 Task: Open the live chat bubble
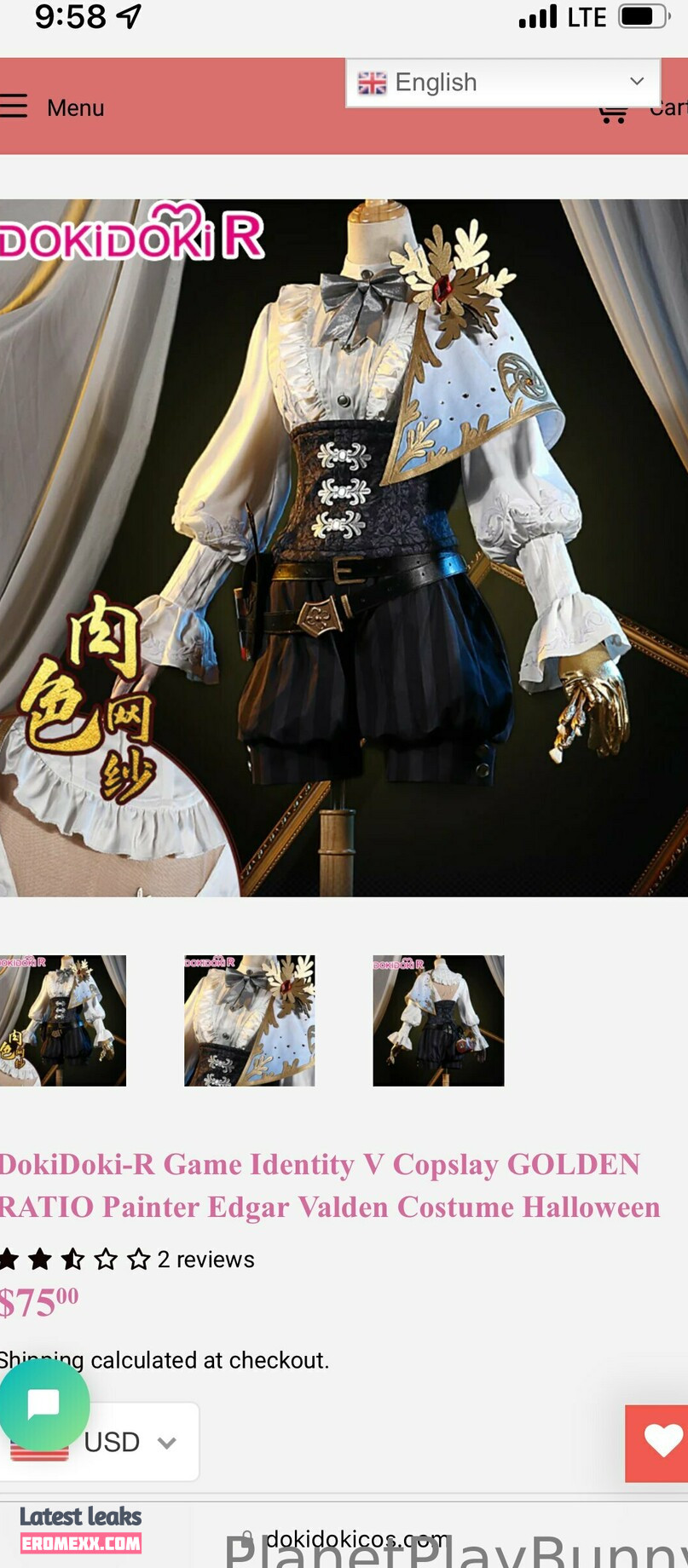(43, 1404)
